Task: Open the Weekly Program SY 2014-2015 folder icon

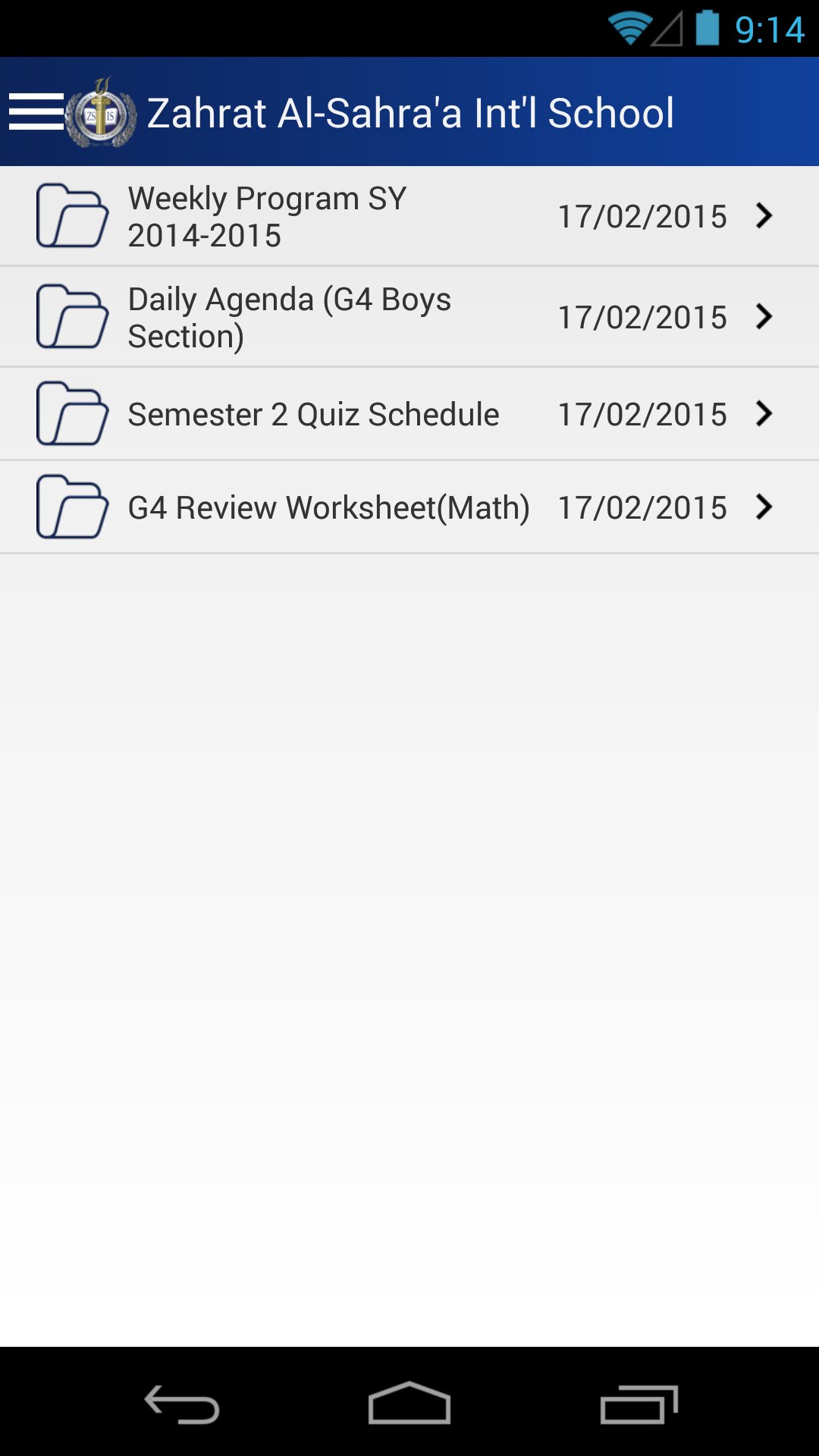Action: [x=71, y=215]
